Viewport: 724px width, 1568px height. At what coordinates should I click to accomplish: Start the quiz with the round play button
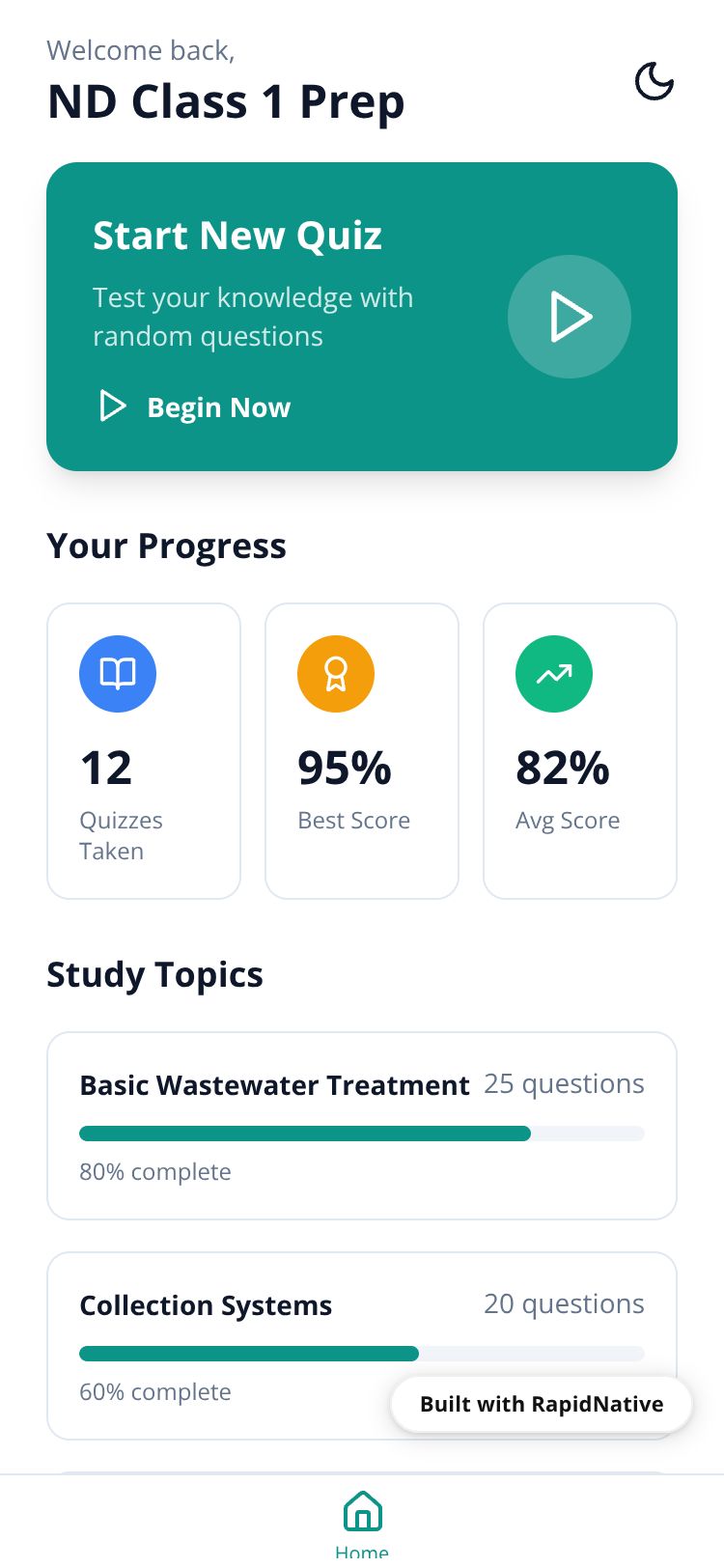coord(569,317)
